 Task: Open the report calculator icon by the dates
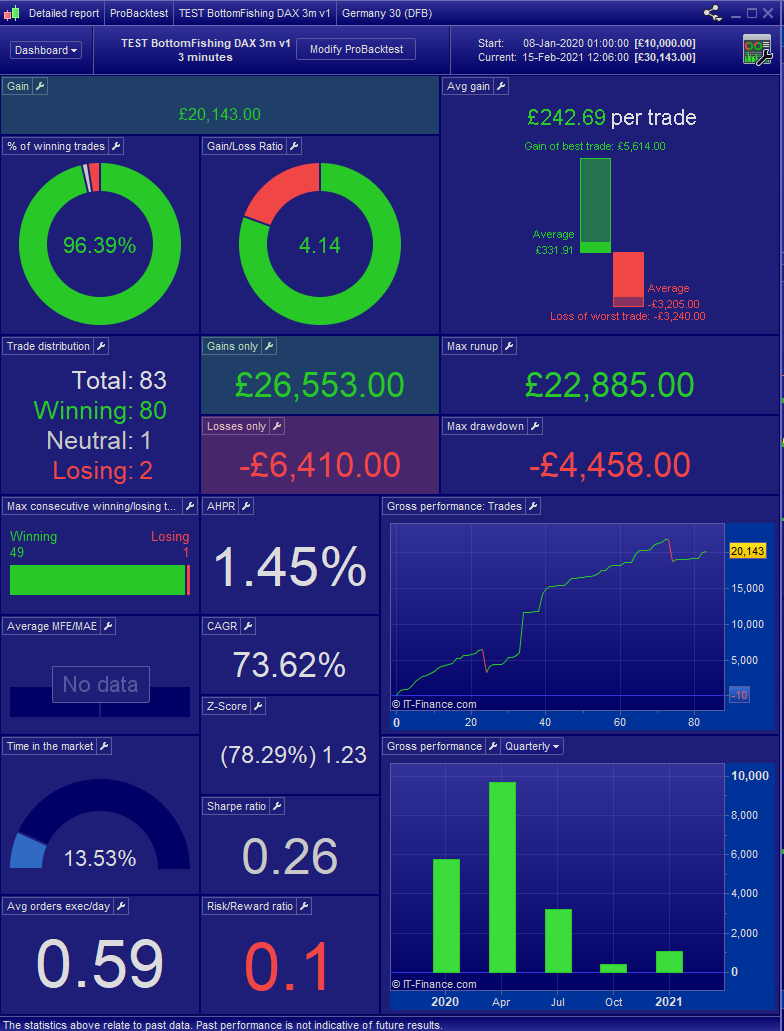tap(757, 50)
